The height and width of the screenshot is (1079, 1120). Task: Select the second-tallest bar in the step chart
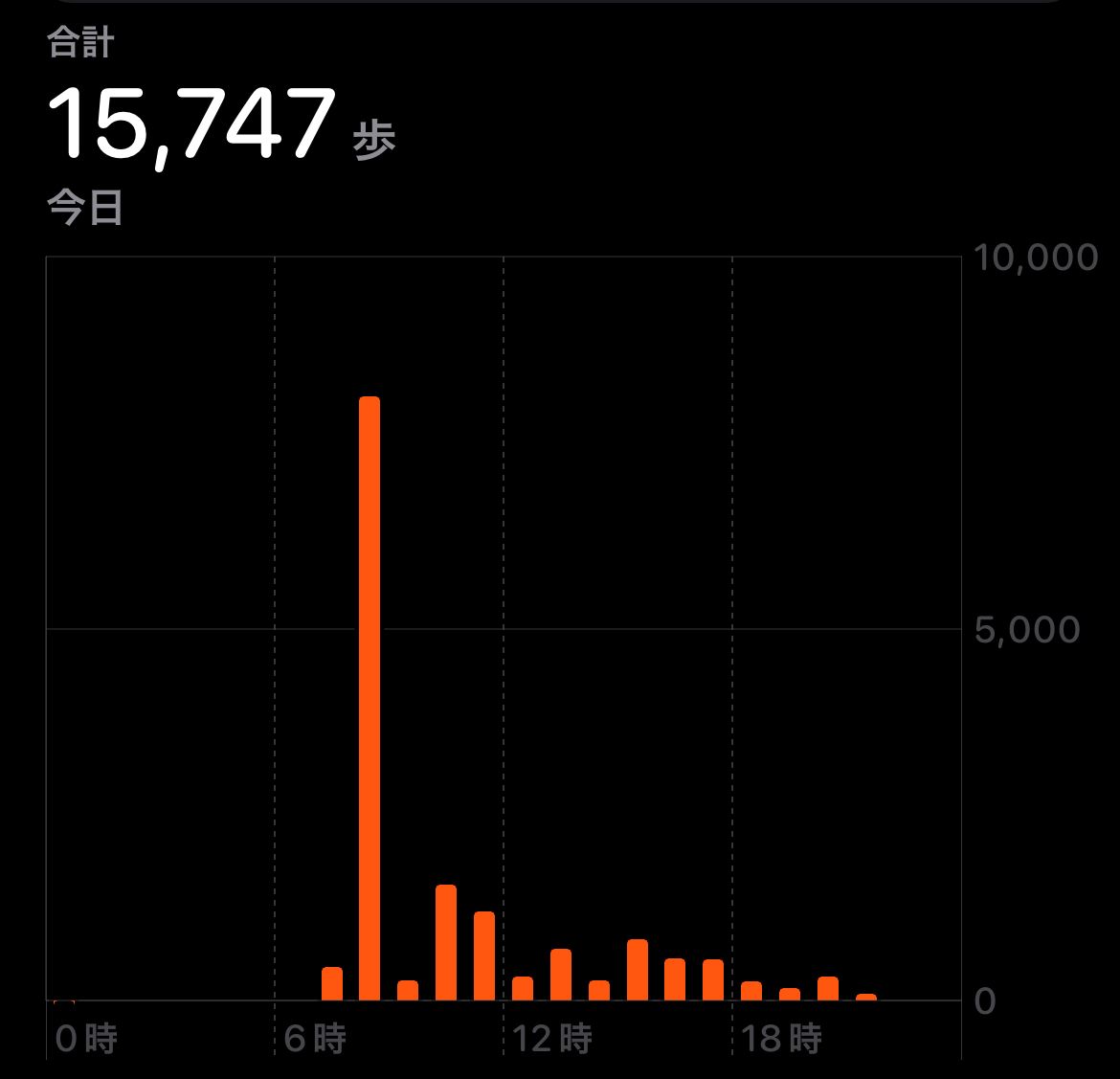(446, 943)
